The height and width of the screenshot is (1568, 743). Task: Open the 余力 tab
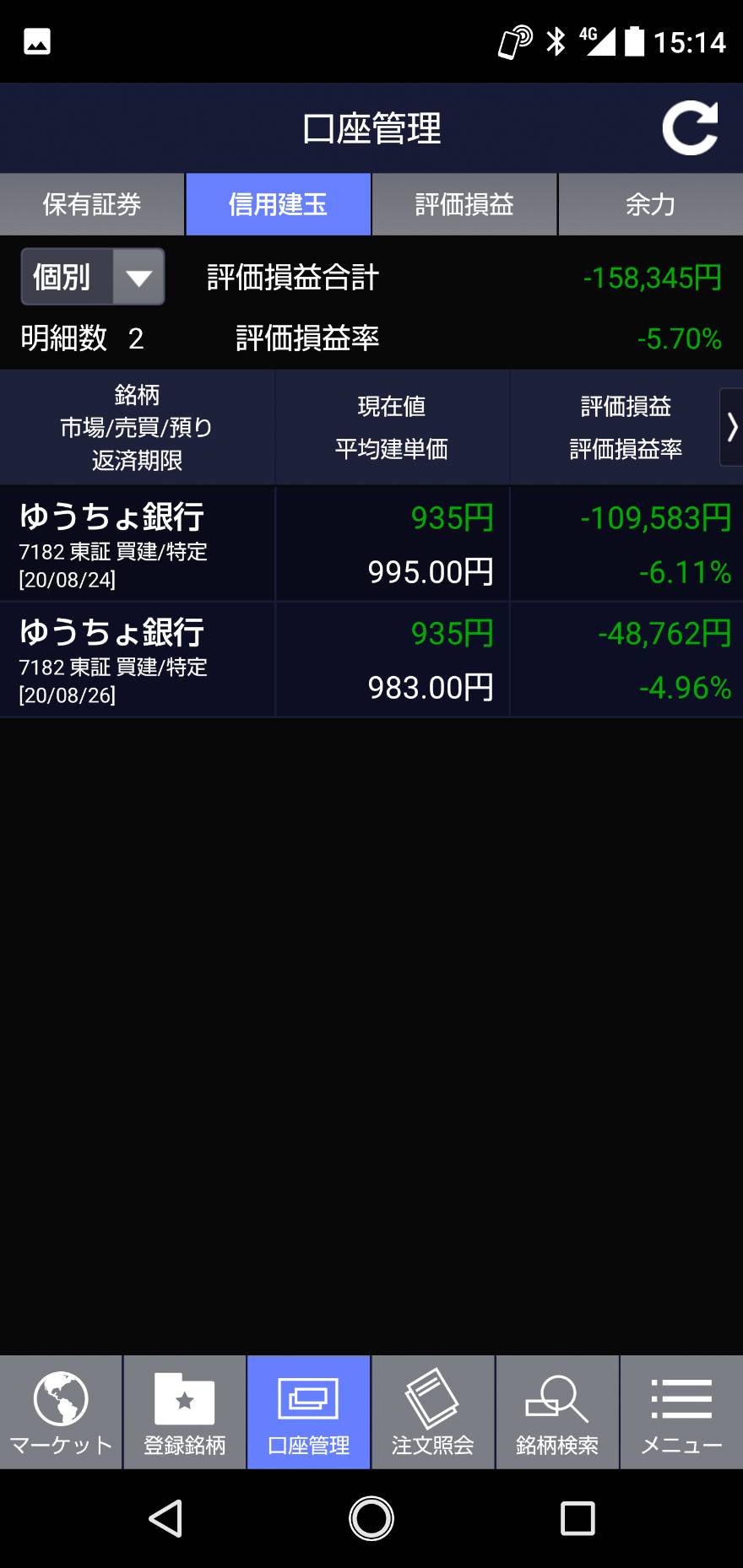650,204
